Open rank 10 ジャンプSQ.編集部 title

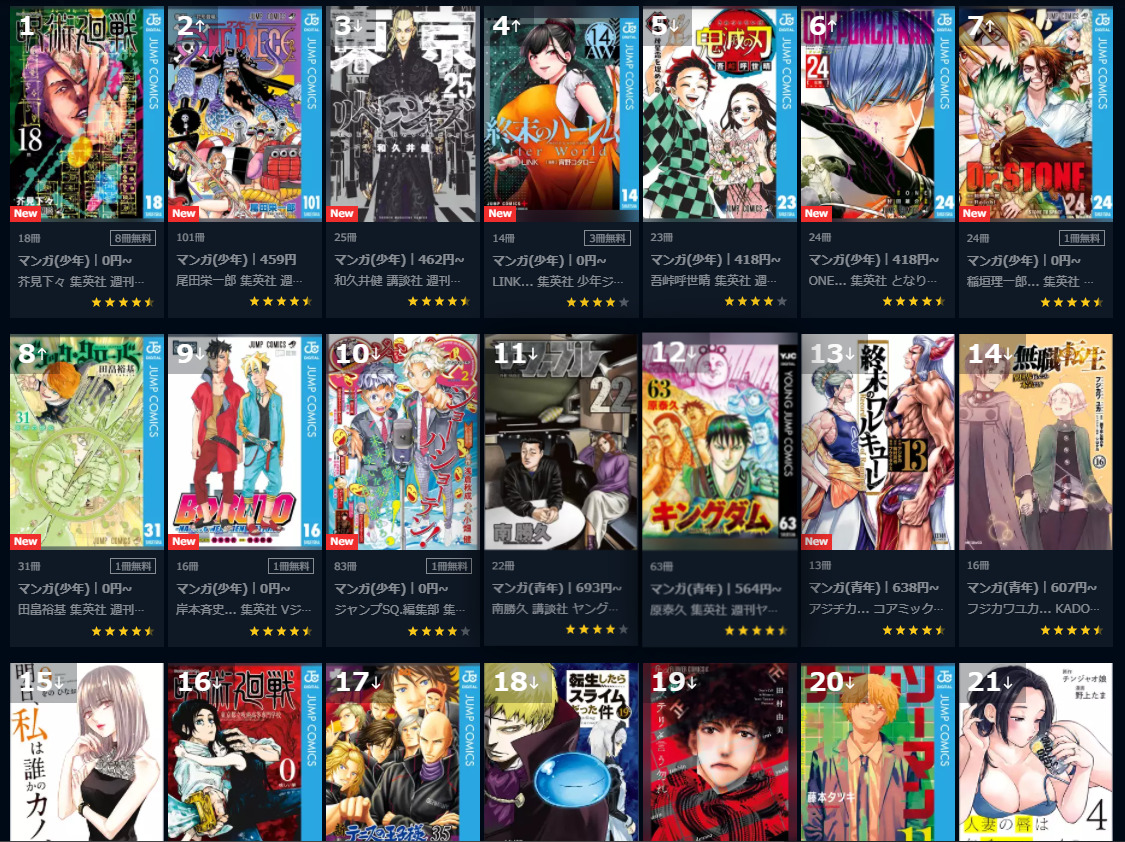403,441
